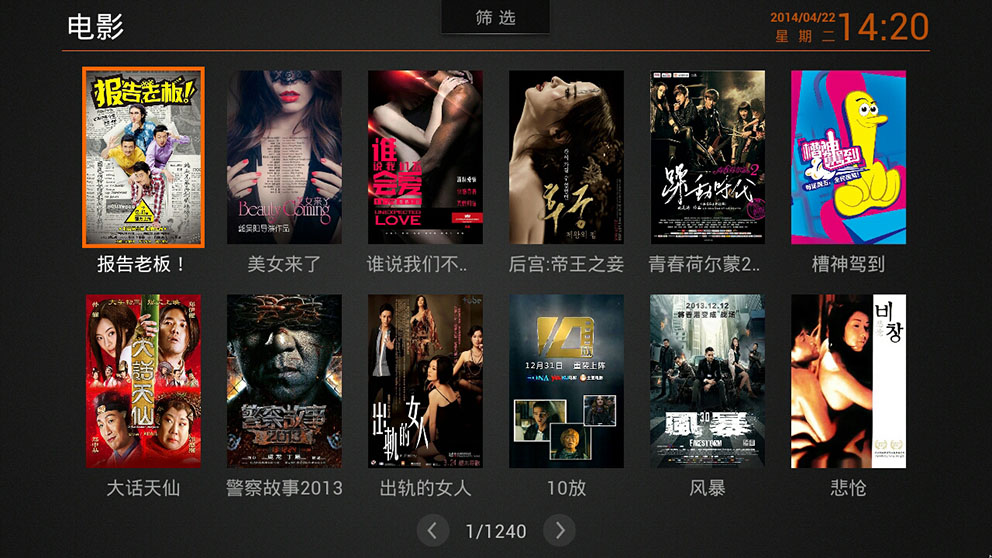Select the 风暴 movie poster

[x=707, y=381]
